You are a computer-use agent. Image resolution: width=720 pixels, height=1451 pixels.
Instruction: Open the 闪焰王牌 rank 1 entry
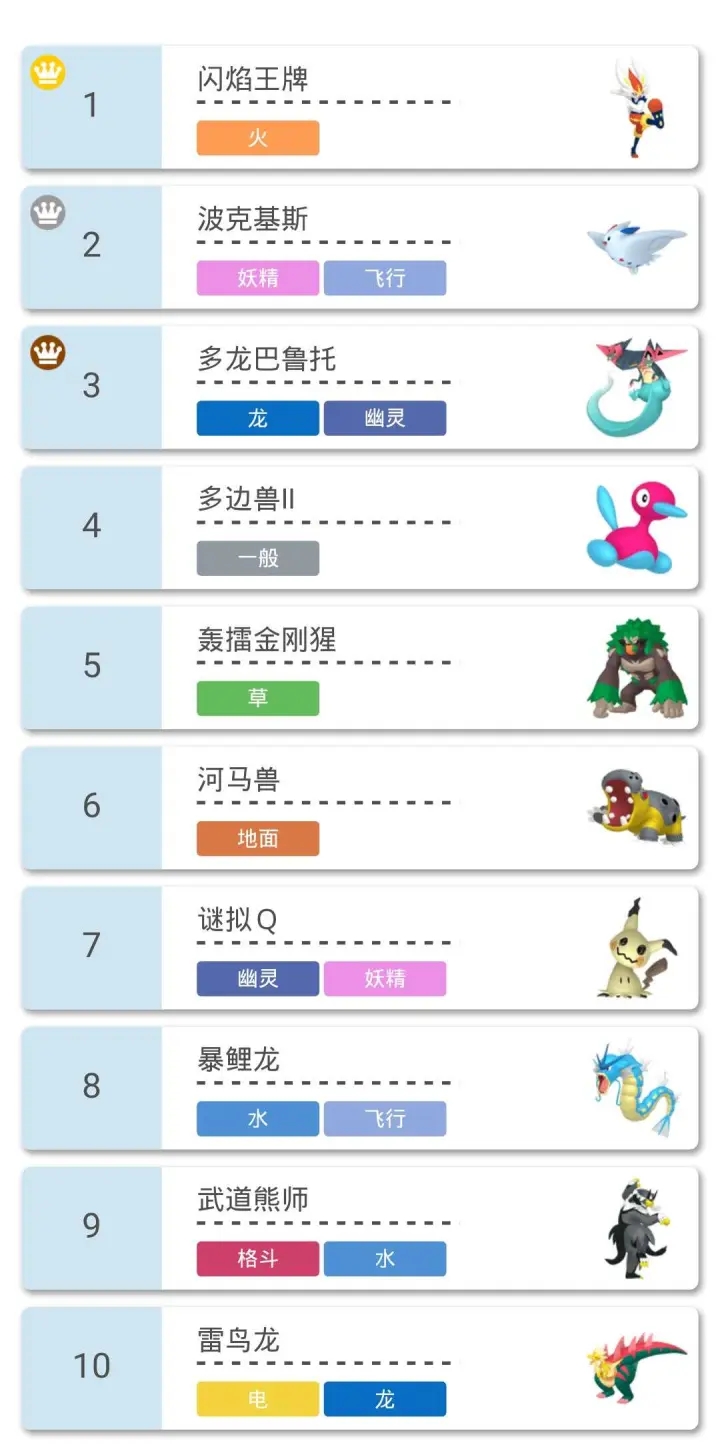click(x=360, y=107)
